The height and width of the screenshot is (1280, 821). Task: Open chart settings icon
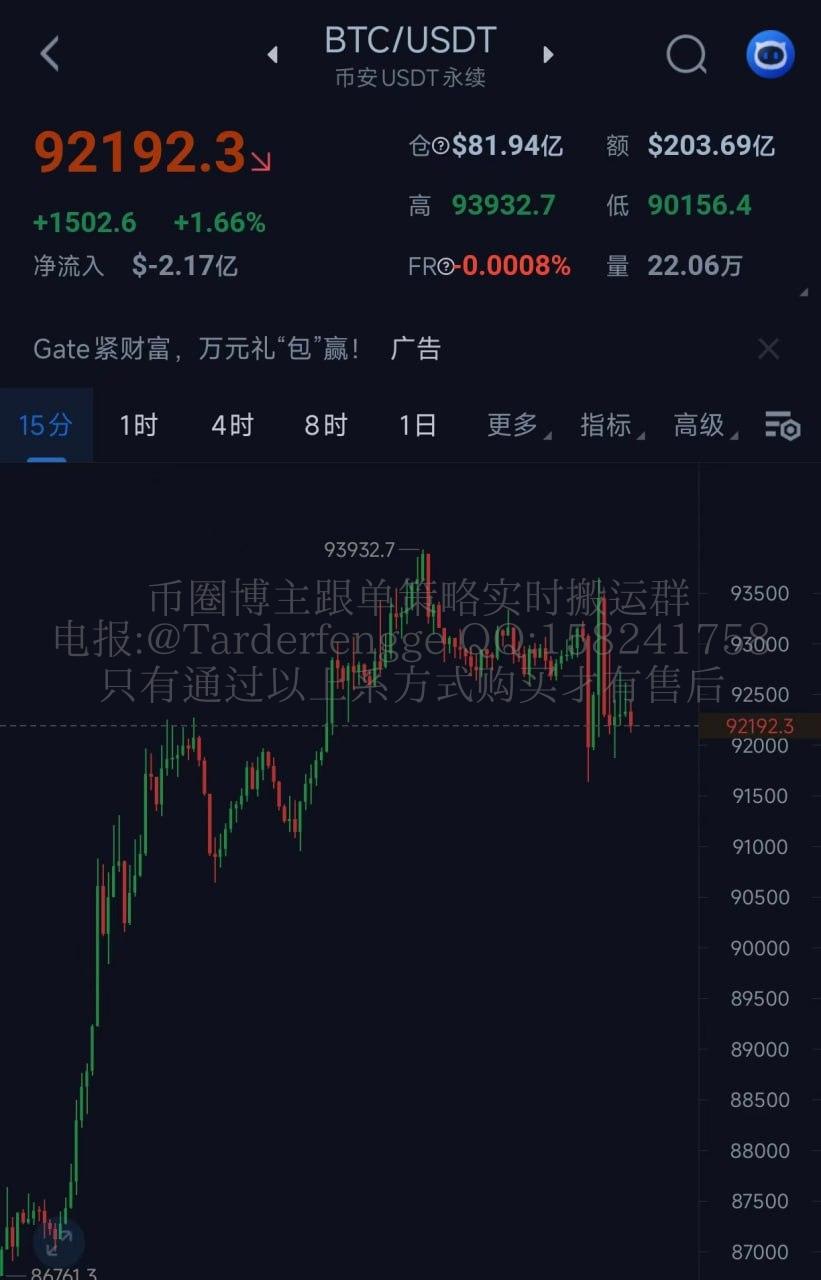783,425
